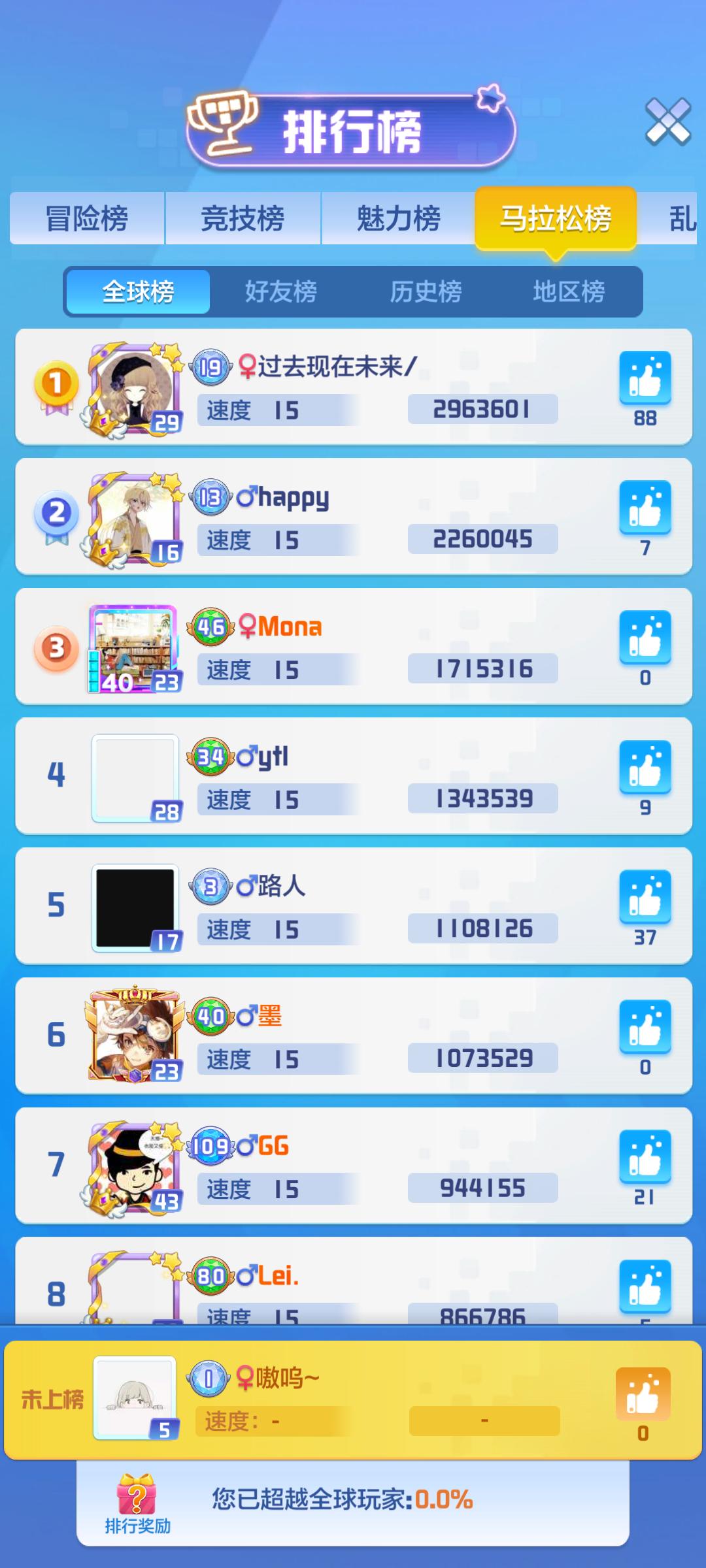Select the 地区榜 sub-tab
Screen dimensions: 706x1568
click(569, 291)
